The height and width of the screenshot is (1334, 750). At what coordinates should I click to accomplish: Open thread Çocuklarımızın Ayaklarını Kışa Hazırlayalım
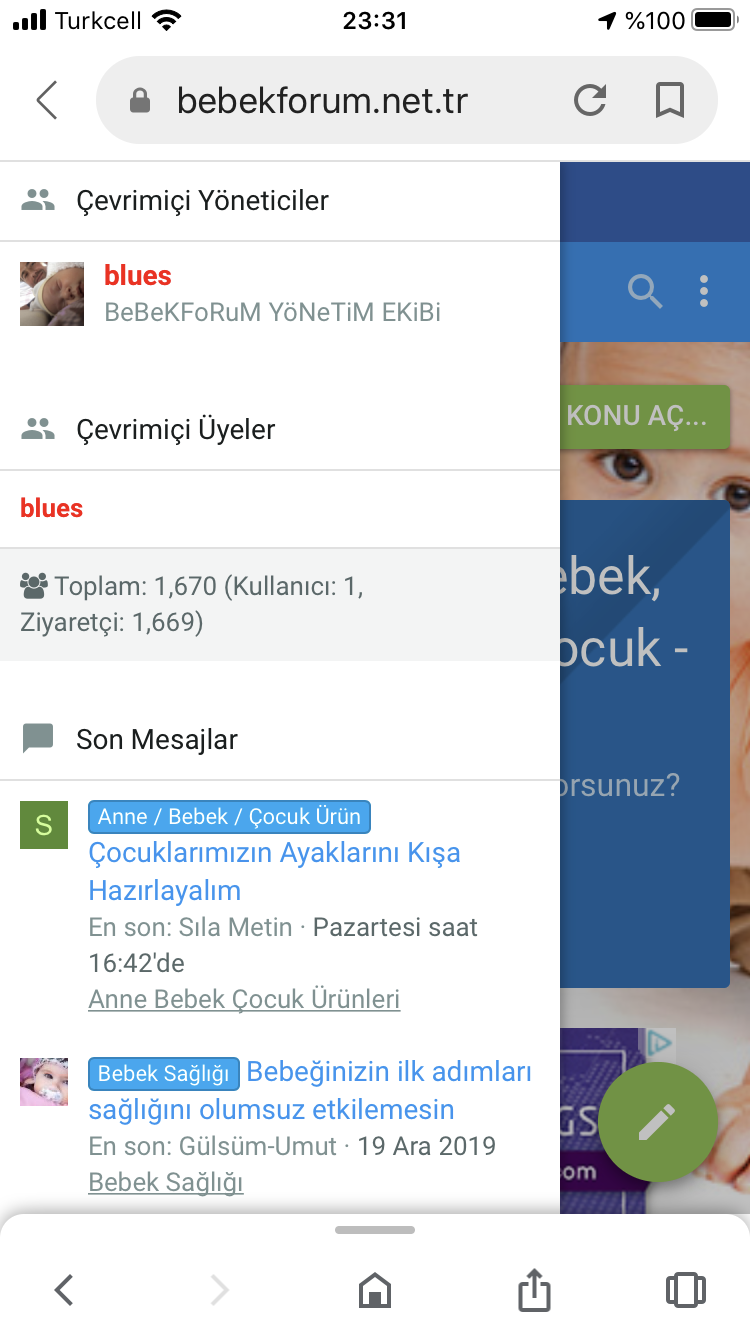point(275,871)
